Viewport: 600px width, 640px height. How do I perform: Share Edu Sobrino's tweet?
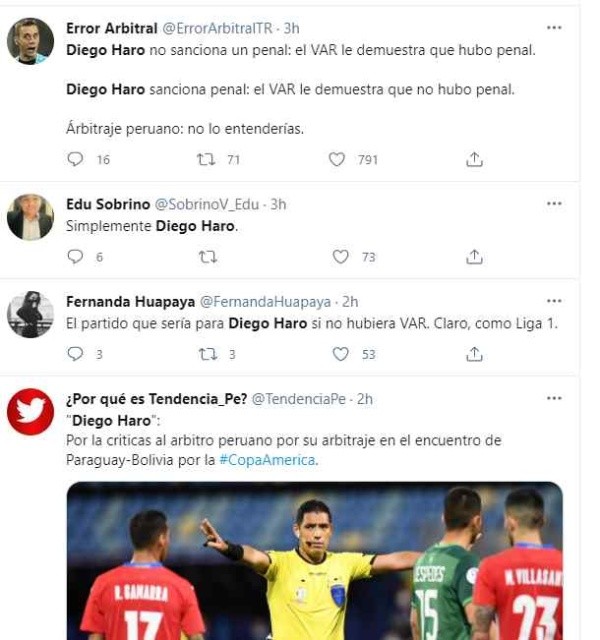475,257
